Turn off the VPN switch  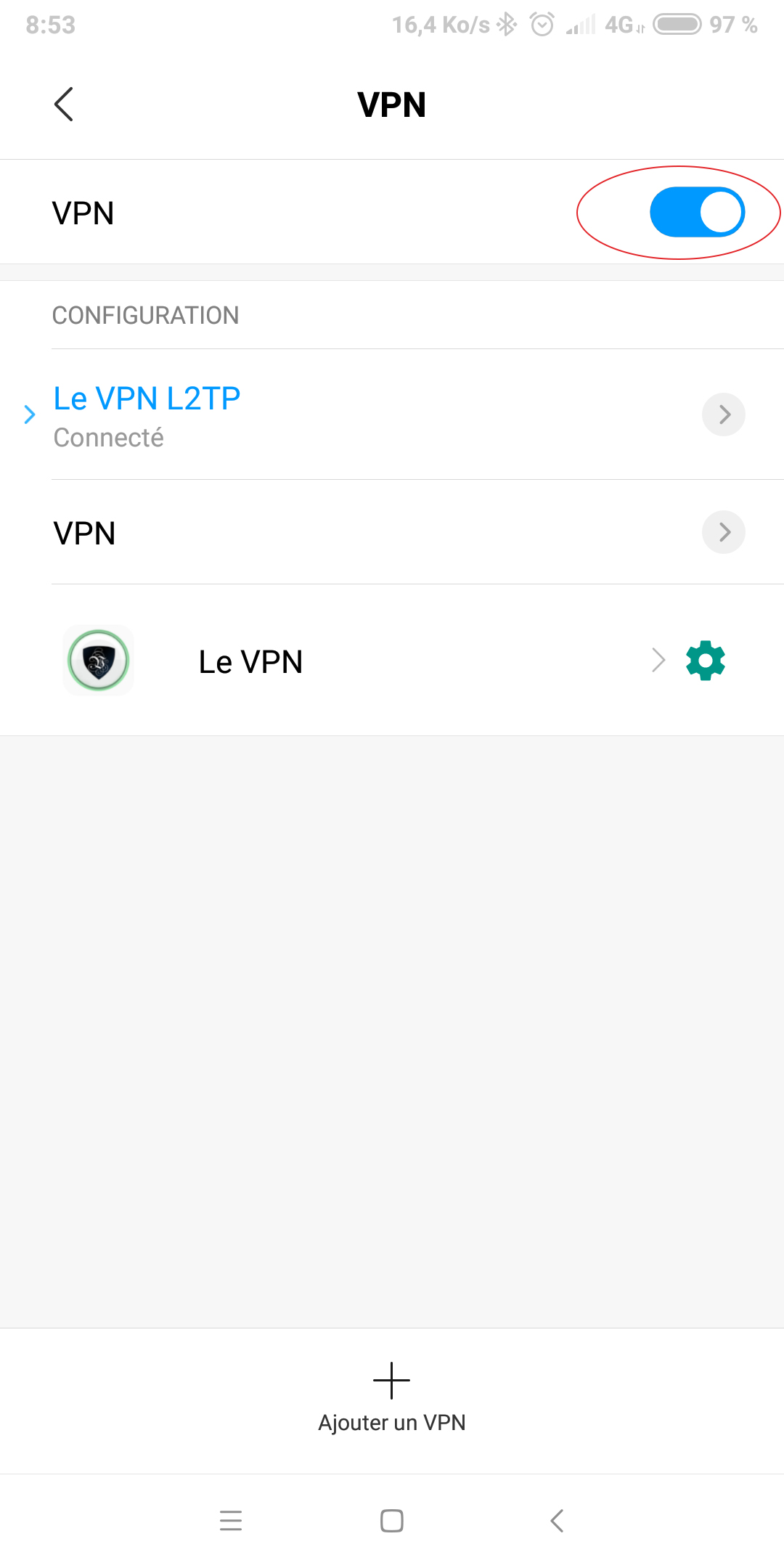(x=697, y=212)
